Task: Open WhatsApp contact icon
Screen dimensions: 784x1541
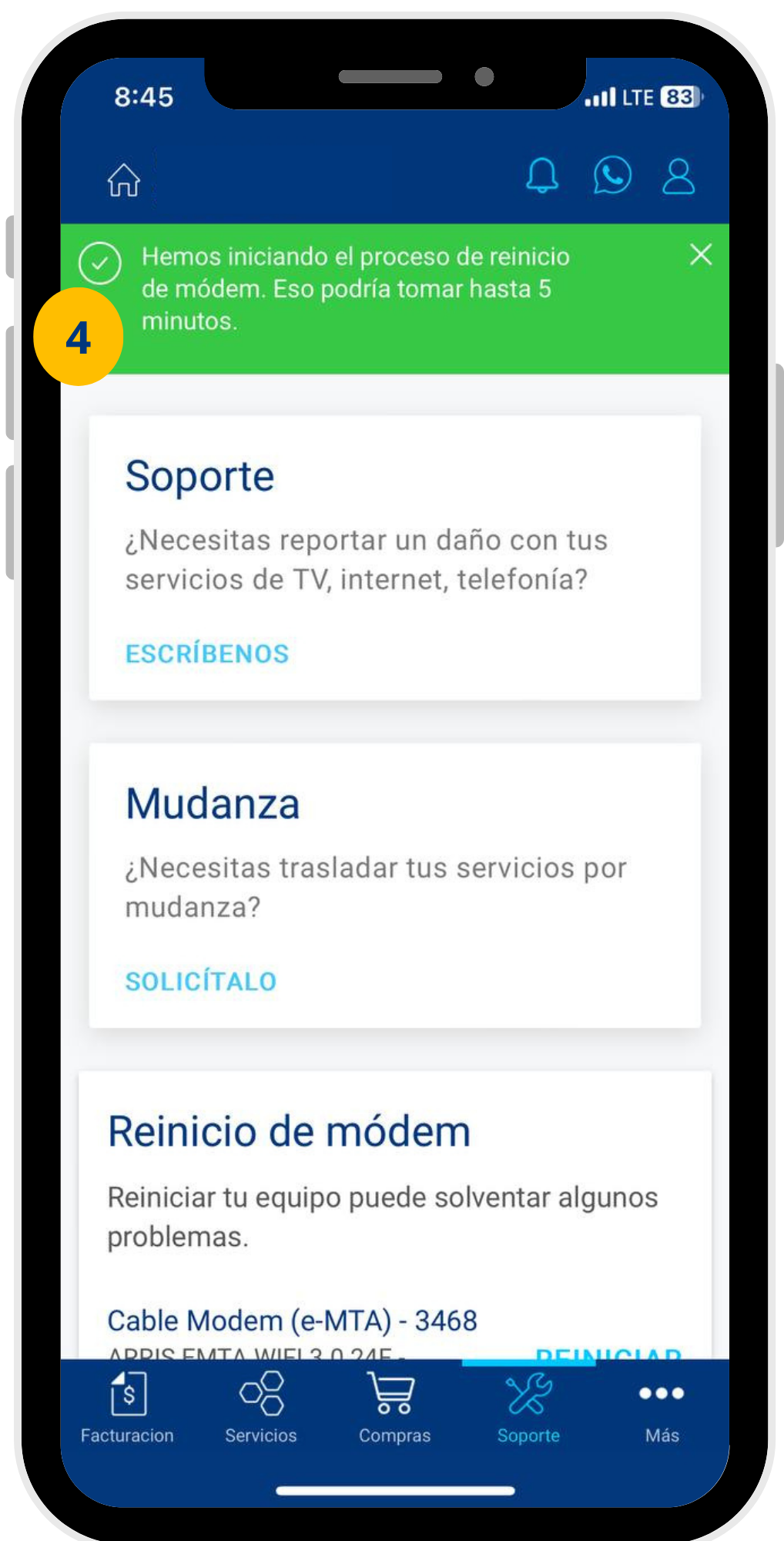Action: pos(612,176)
